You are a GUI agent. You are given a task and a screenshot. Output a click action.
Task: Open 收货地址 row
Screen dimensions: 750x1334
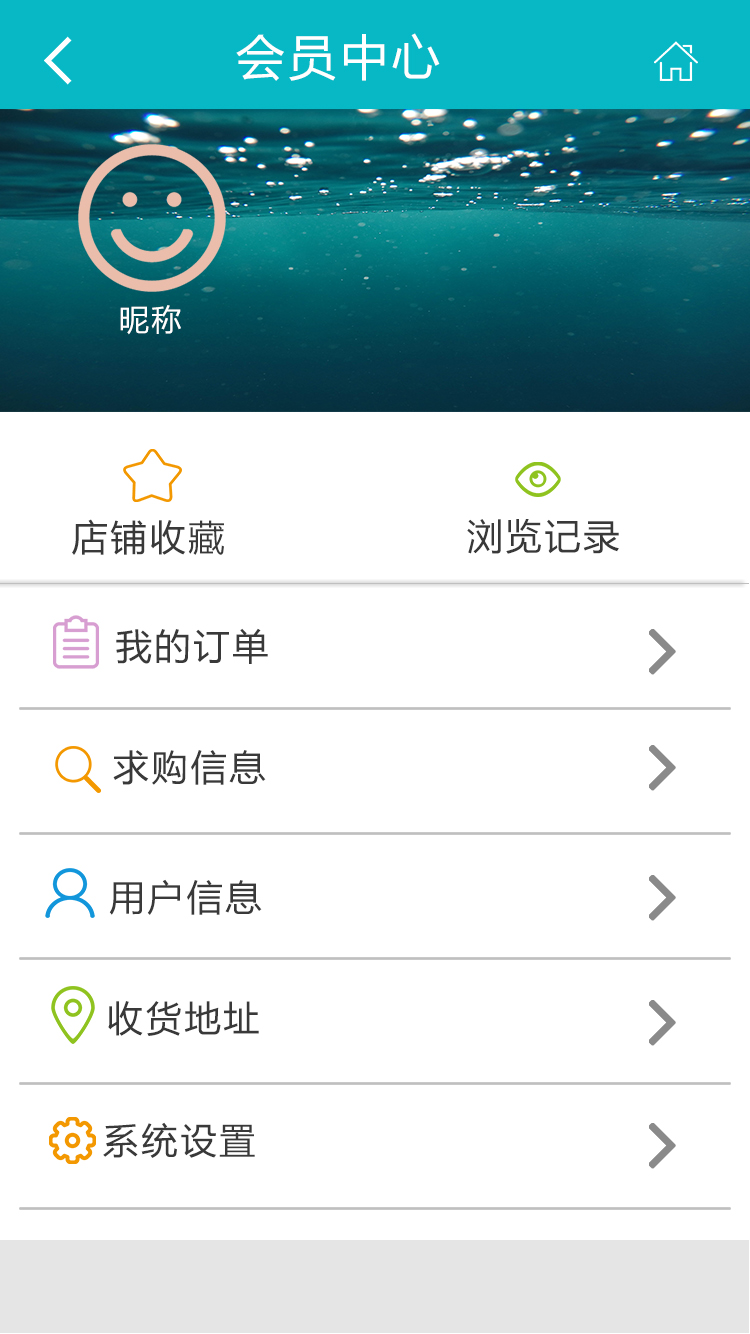click(375, 1021)
